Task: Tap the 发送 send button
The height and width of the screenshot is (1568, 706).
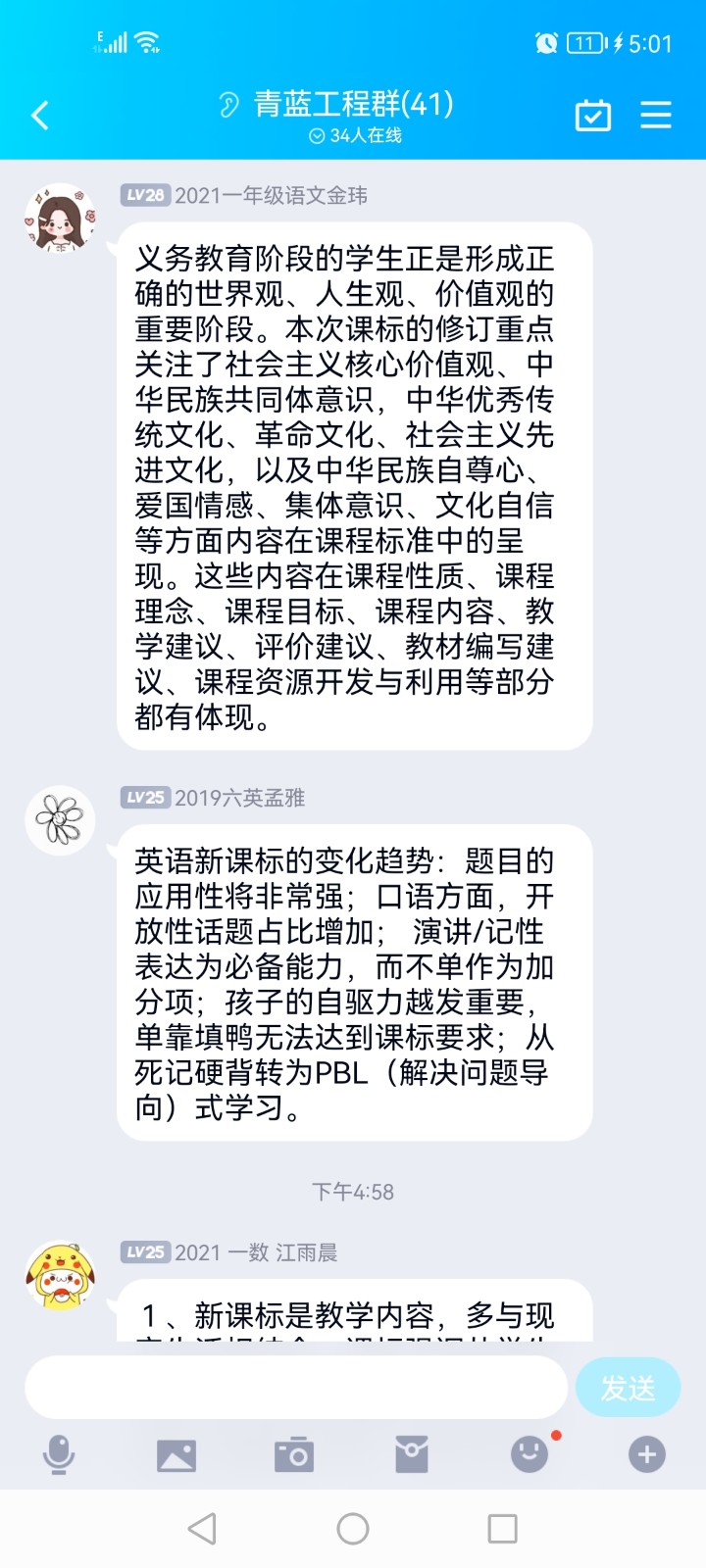Action: (628, 1388)
